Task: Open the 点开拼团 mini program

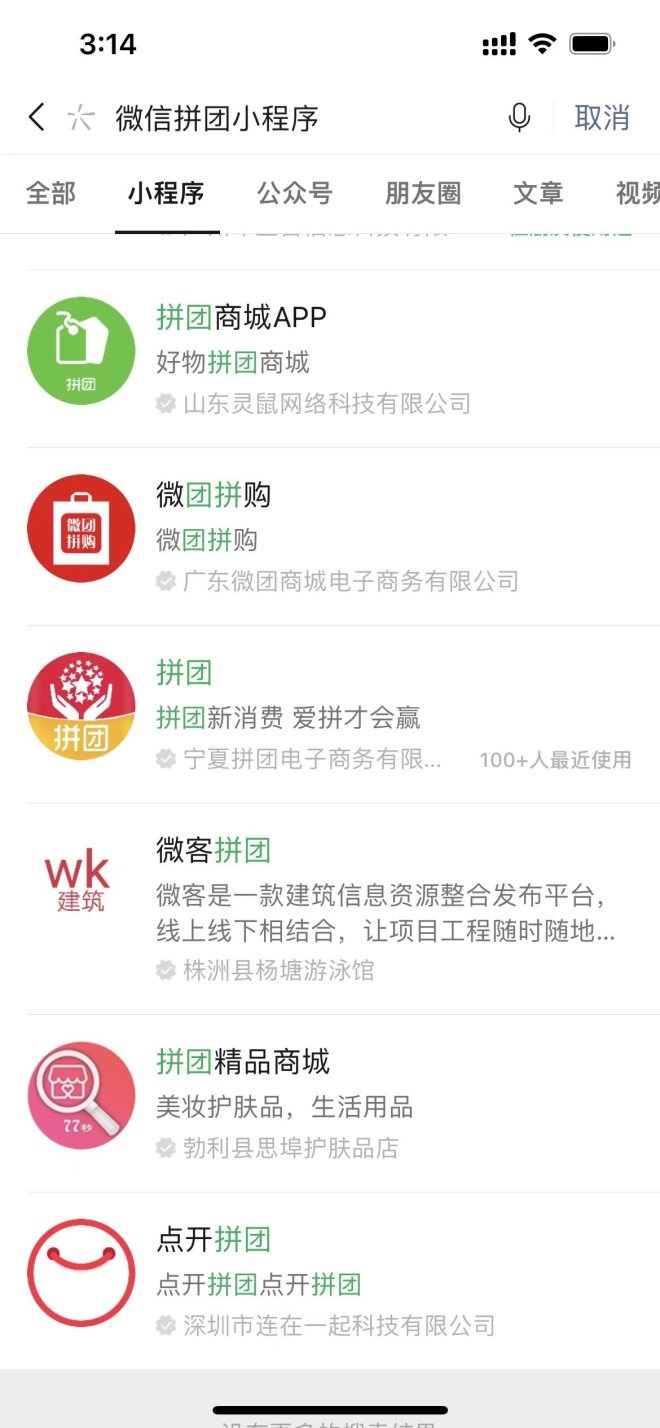Action: 330,1281
